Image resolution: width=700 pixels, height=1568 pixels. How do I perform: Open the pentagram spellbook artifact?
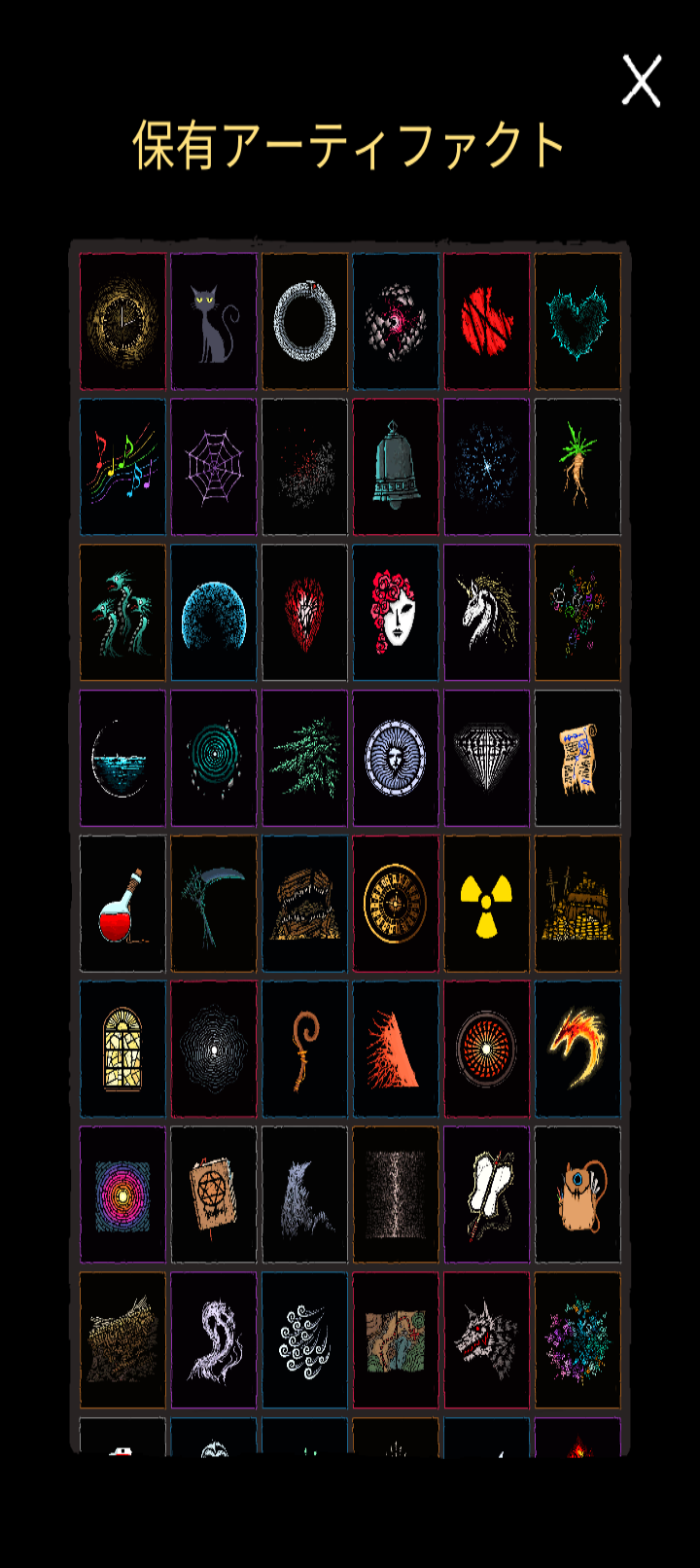tap(214, 1194)
